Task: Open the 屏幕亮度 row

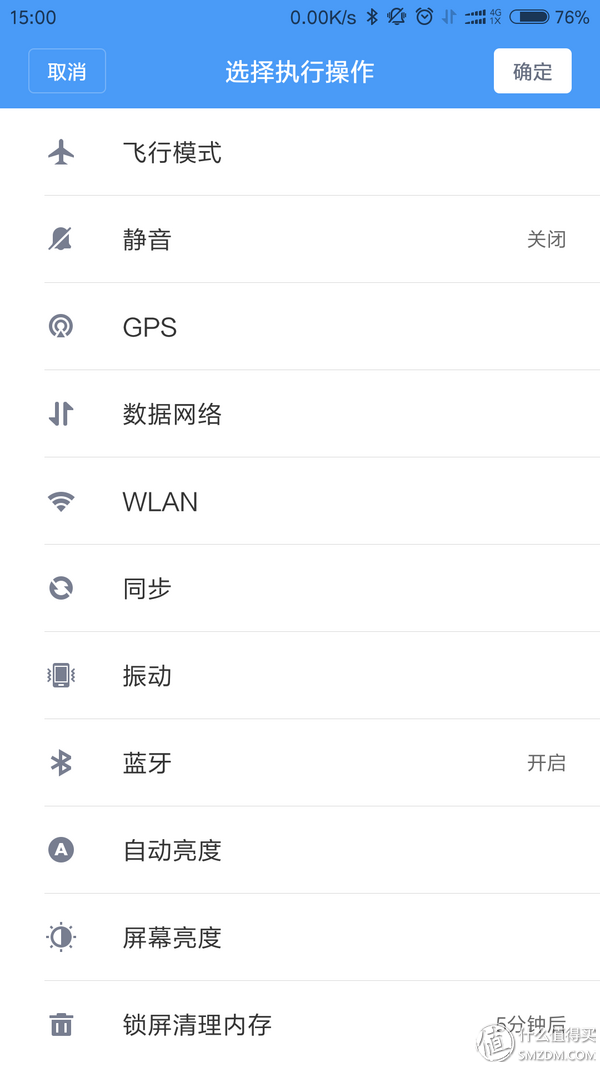Action: tap(300, 937)
